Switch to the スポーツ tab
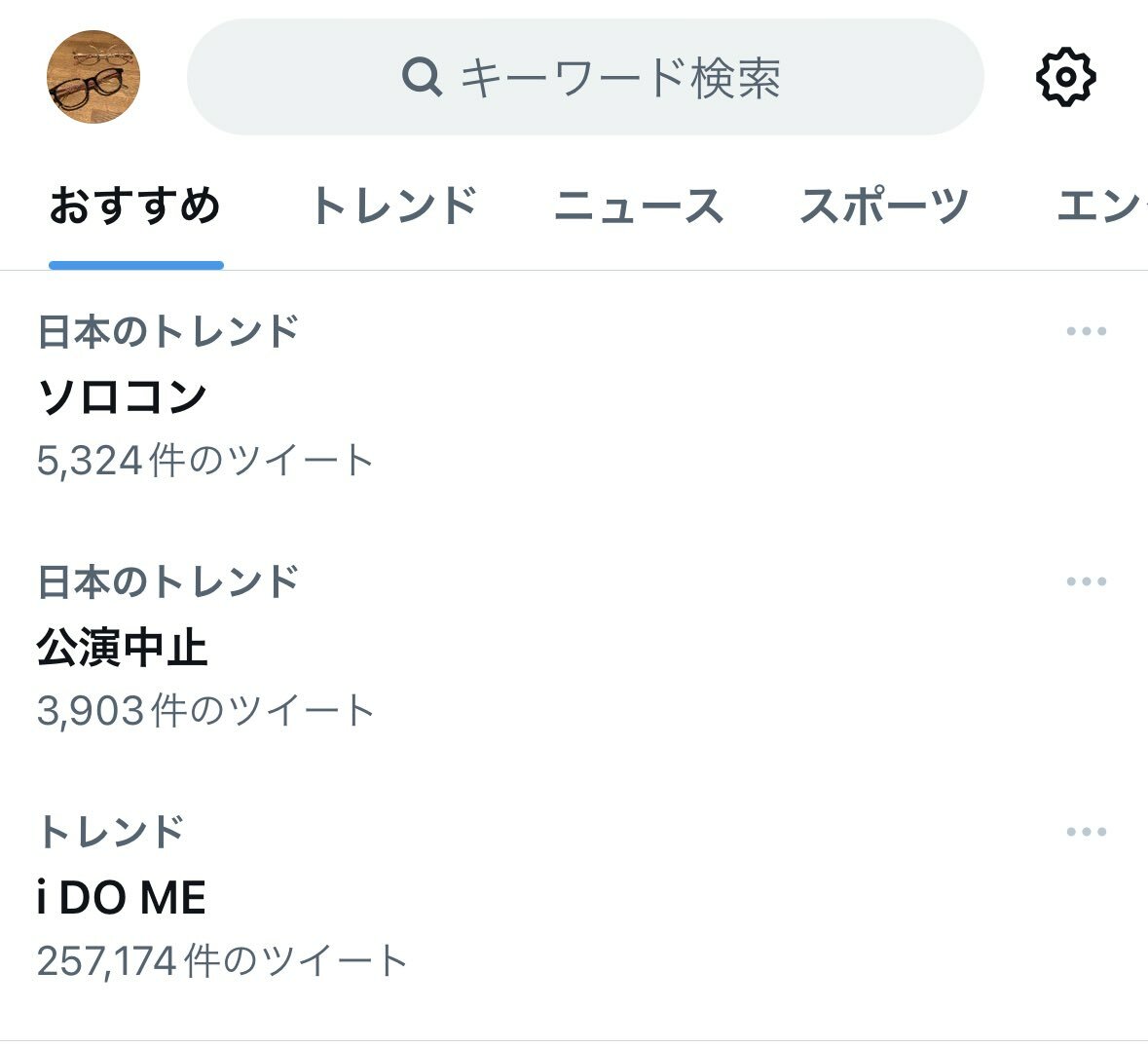The image size is (1148, 1047). (884, 206)
